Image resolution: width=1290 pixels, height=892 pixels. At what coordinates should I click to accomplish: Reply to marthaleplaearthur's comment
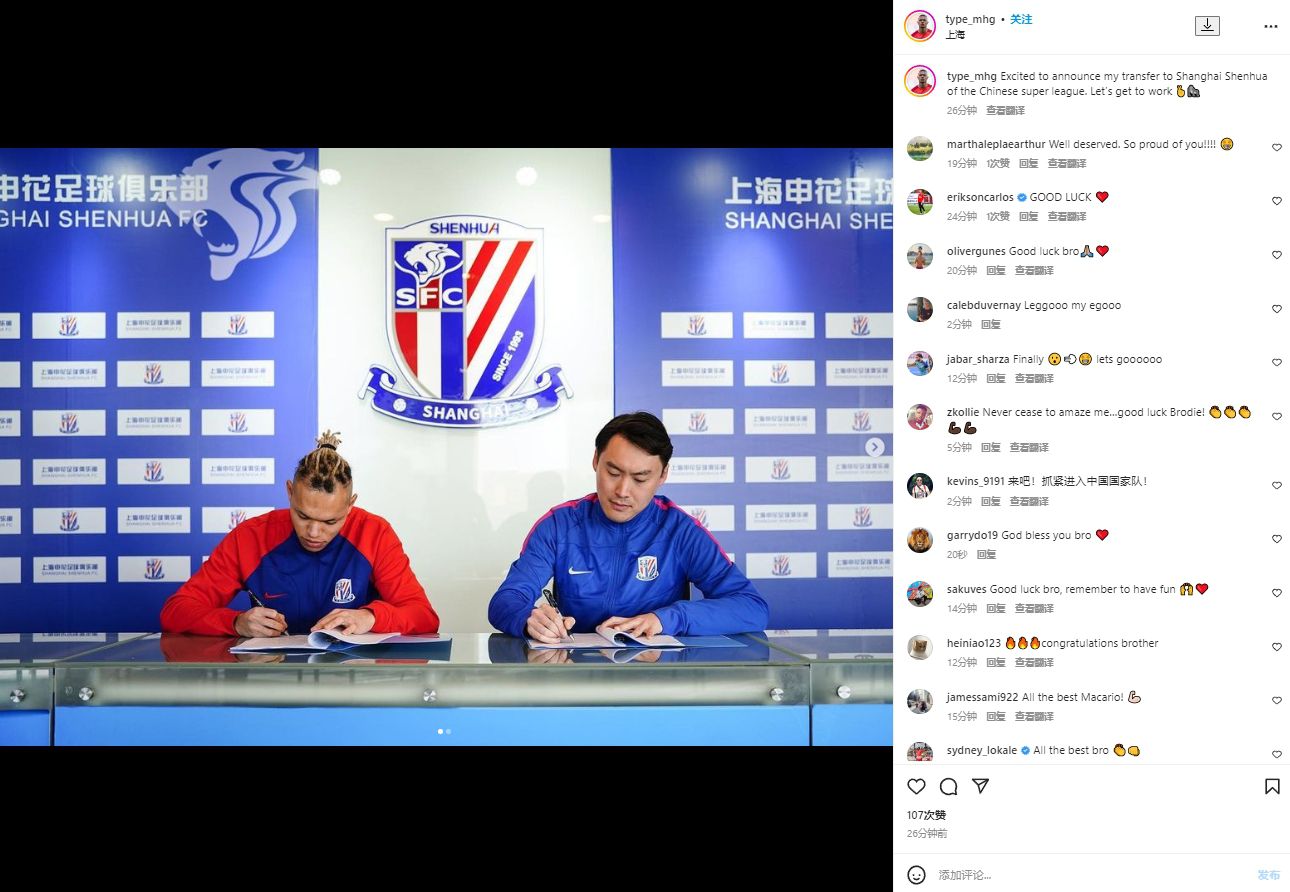click(1028, 163)
